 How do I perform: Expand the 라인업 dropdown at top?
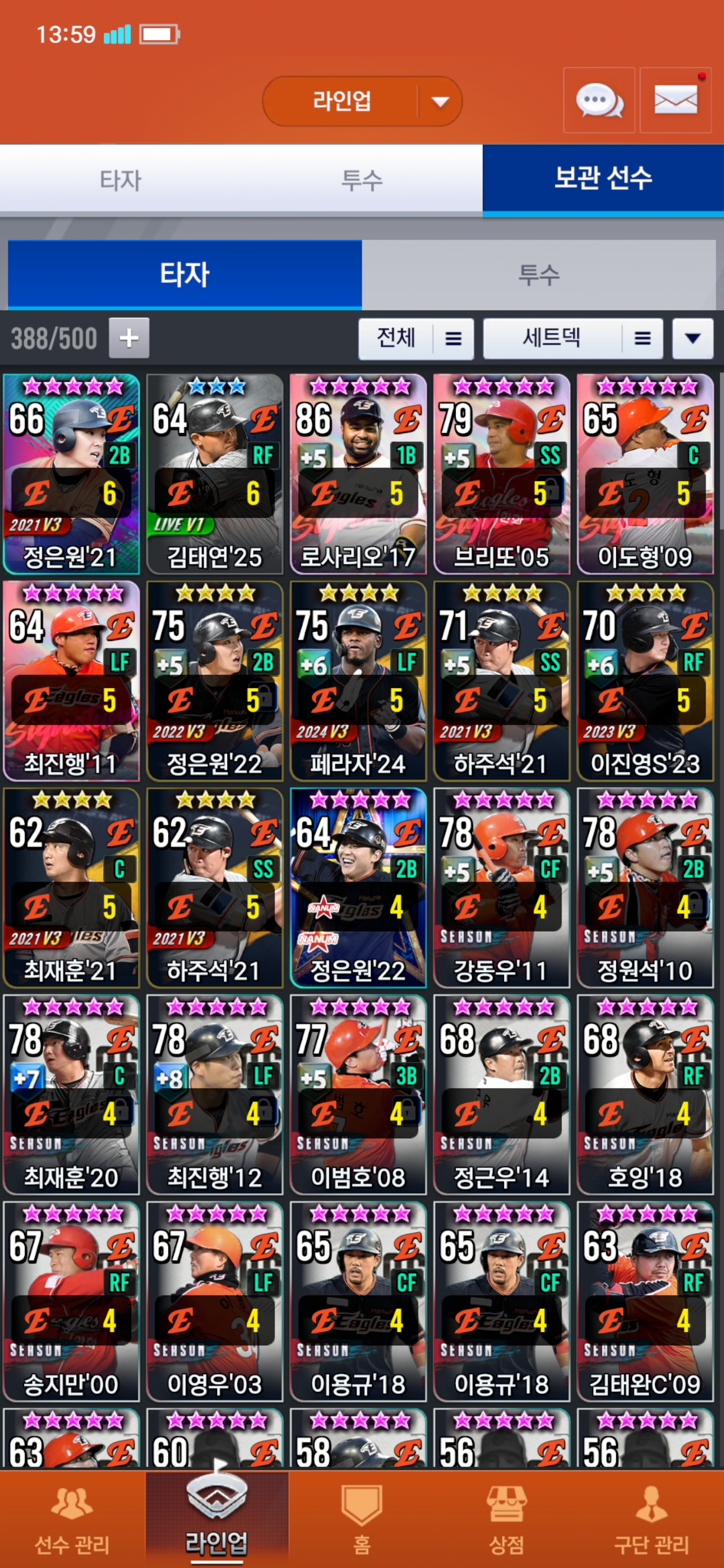[363, 101]
